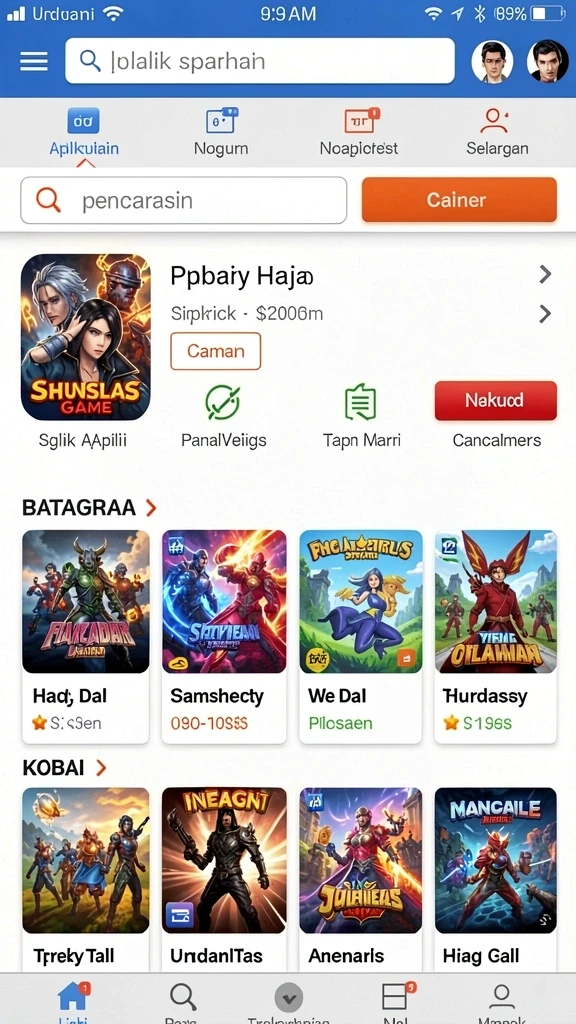
Task: Open the hamburger menu
Action: pyautogui.click(x=34, y=62)
